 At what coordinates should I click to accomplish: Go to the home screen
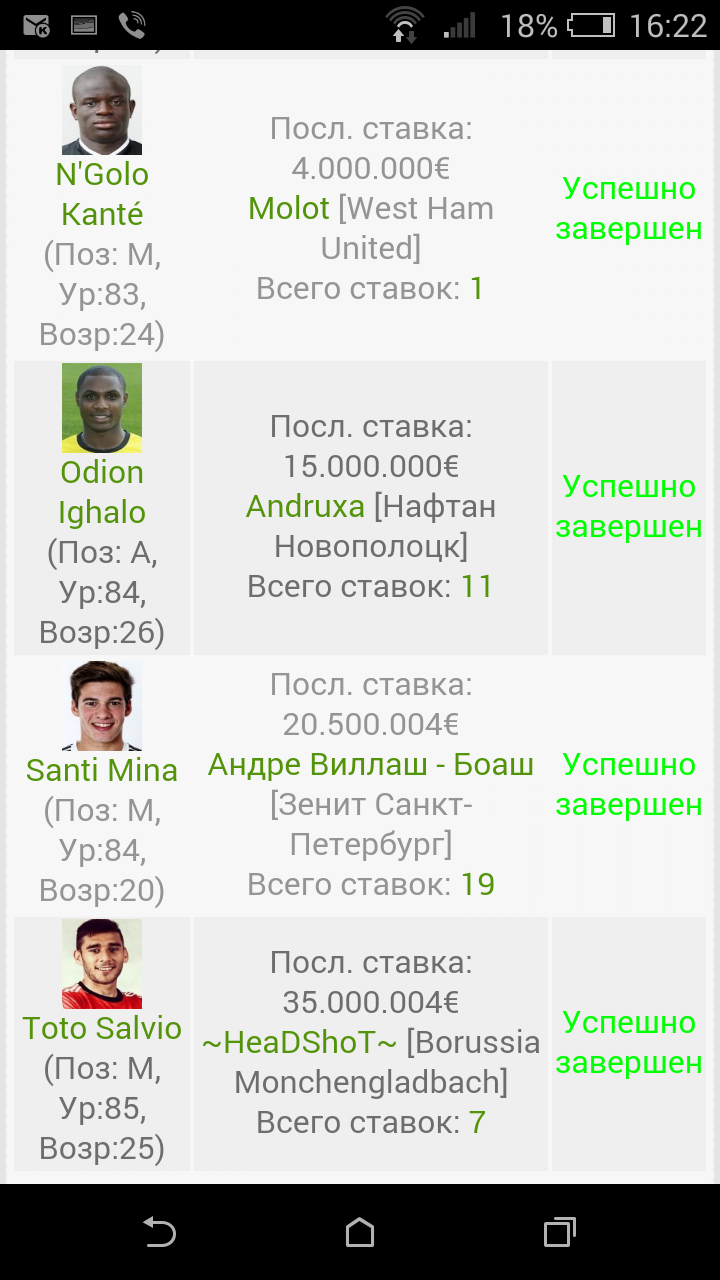coord(360,1232)
